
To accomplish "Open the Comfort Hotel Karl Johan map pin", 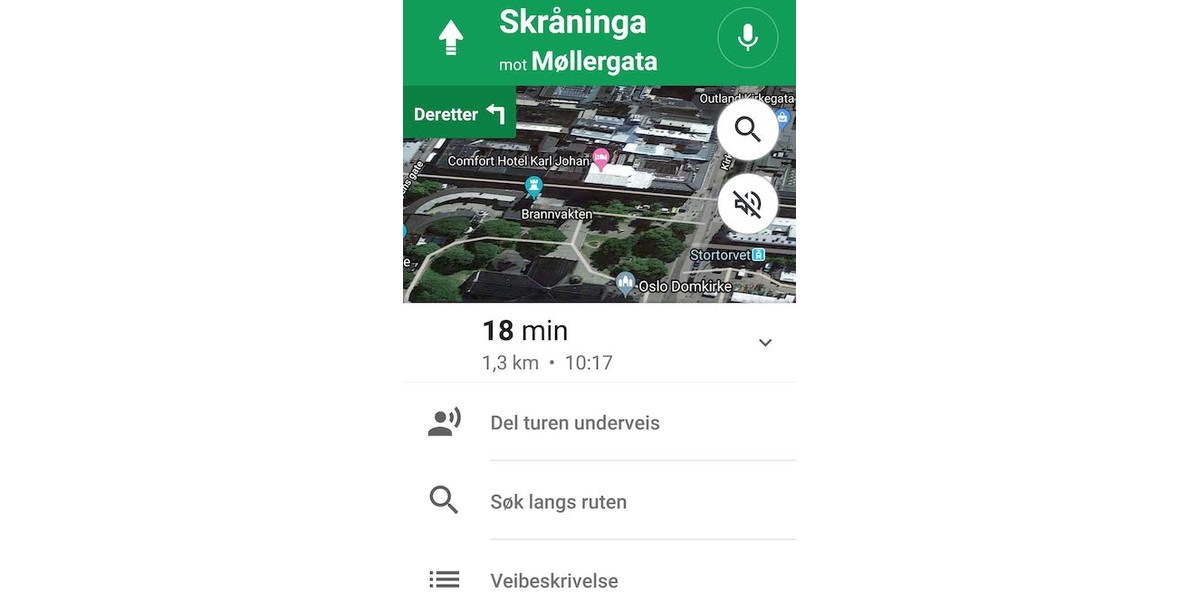I will 601,159.
